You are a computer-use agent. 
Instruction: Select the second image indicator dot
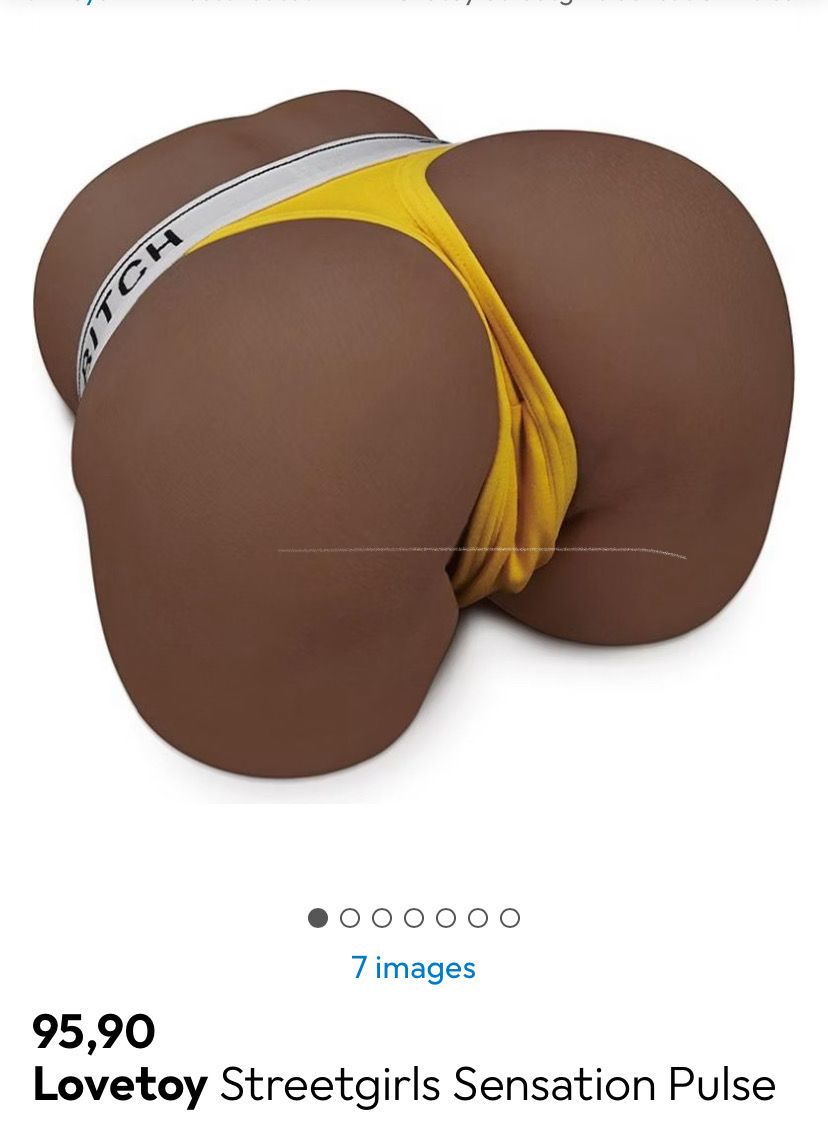(350, 918)
